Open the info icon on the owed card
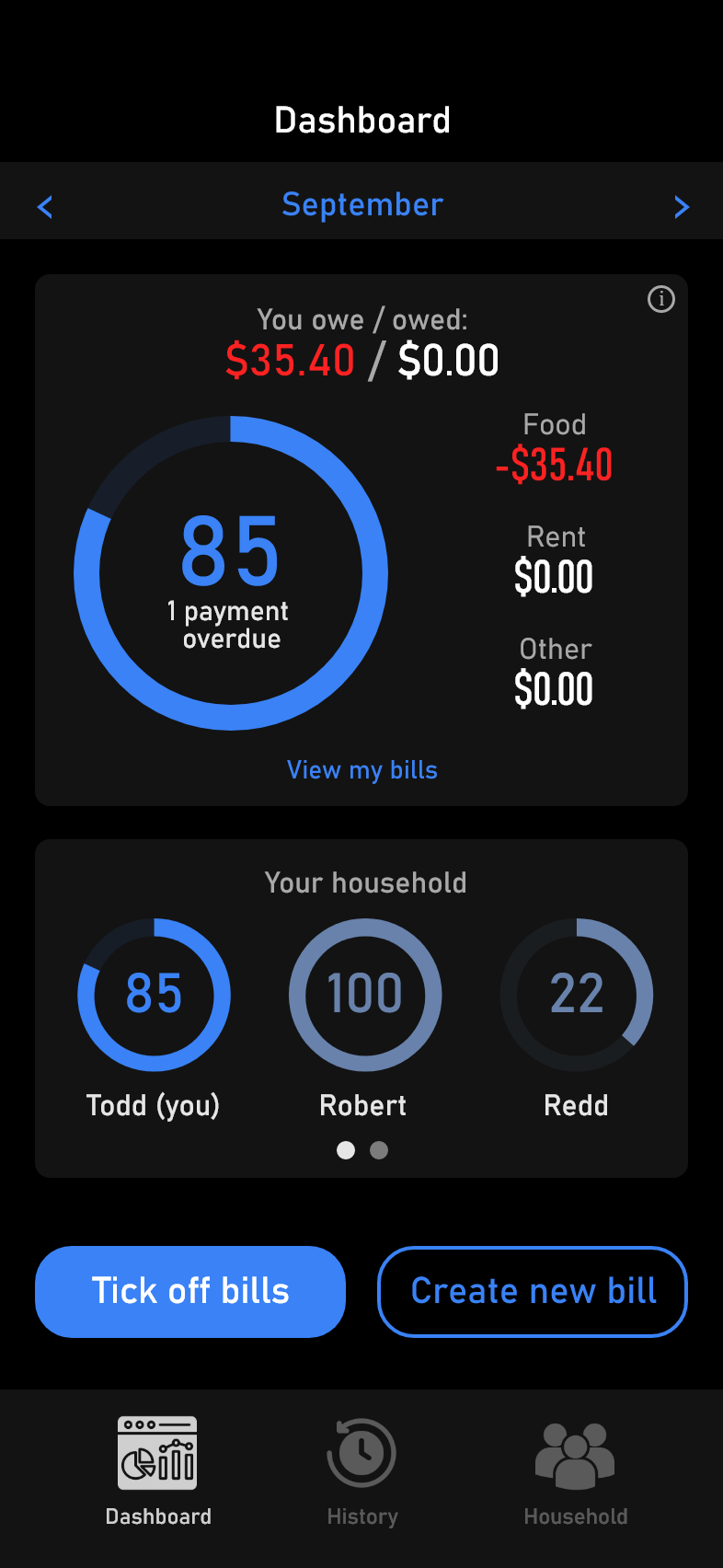 660,299
